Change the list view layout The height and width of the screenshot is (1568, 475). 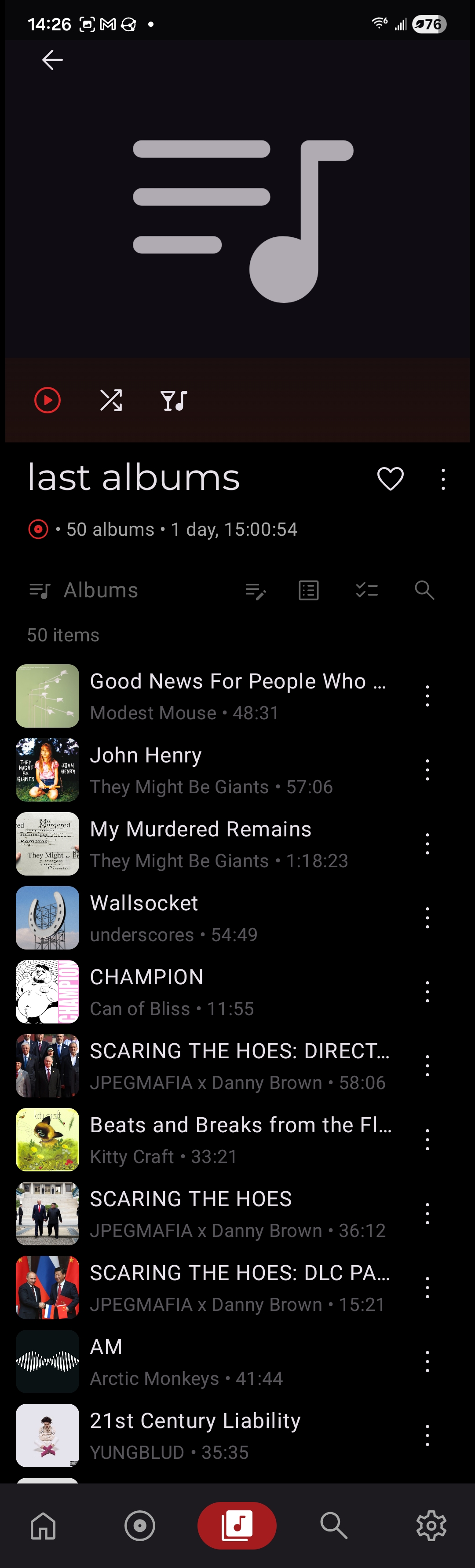[x=309, y=590]
